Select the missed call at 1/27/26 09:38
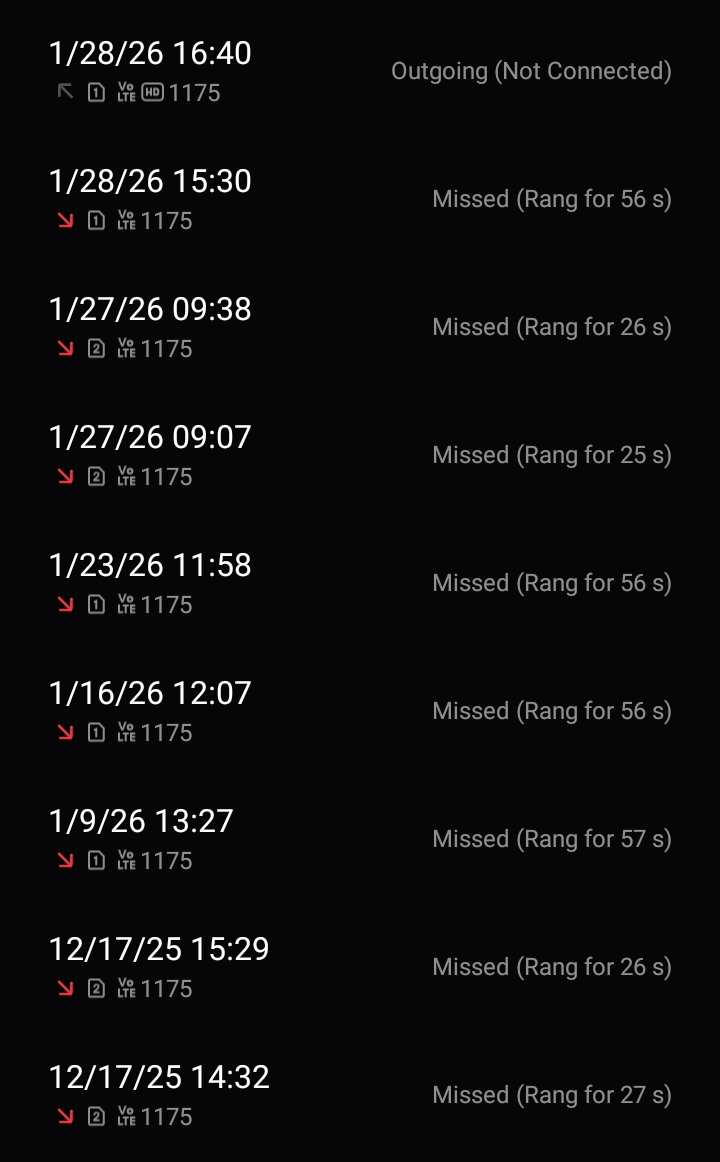Viewport: 720px width, 1162px height. point(360,327)
